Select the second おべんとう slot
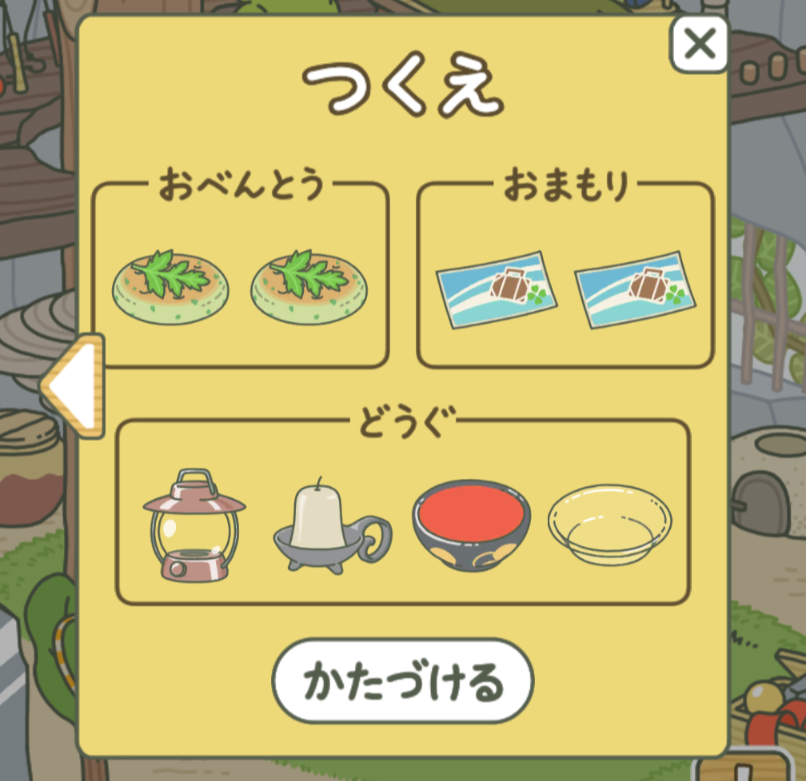This screenshot has height=781, width=806. [310, 286]
